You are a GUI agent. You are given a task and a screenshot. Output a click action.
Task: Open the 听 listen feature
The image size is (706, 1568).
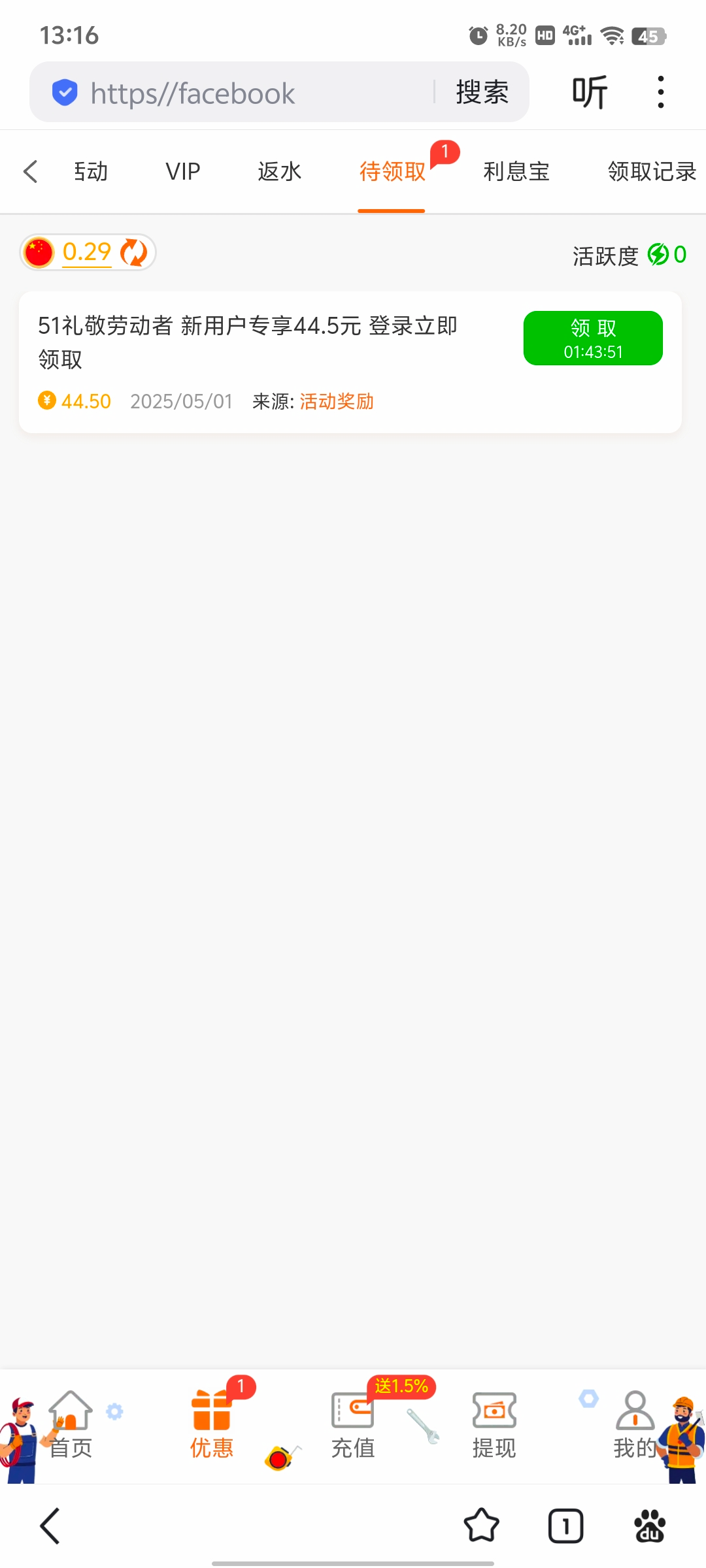[590, 92]
